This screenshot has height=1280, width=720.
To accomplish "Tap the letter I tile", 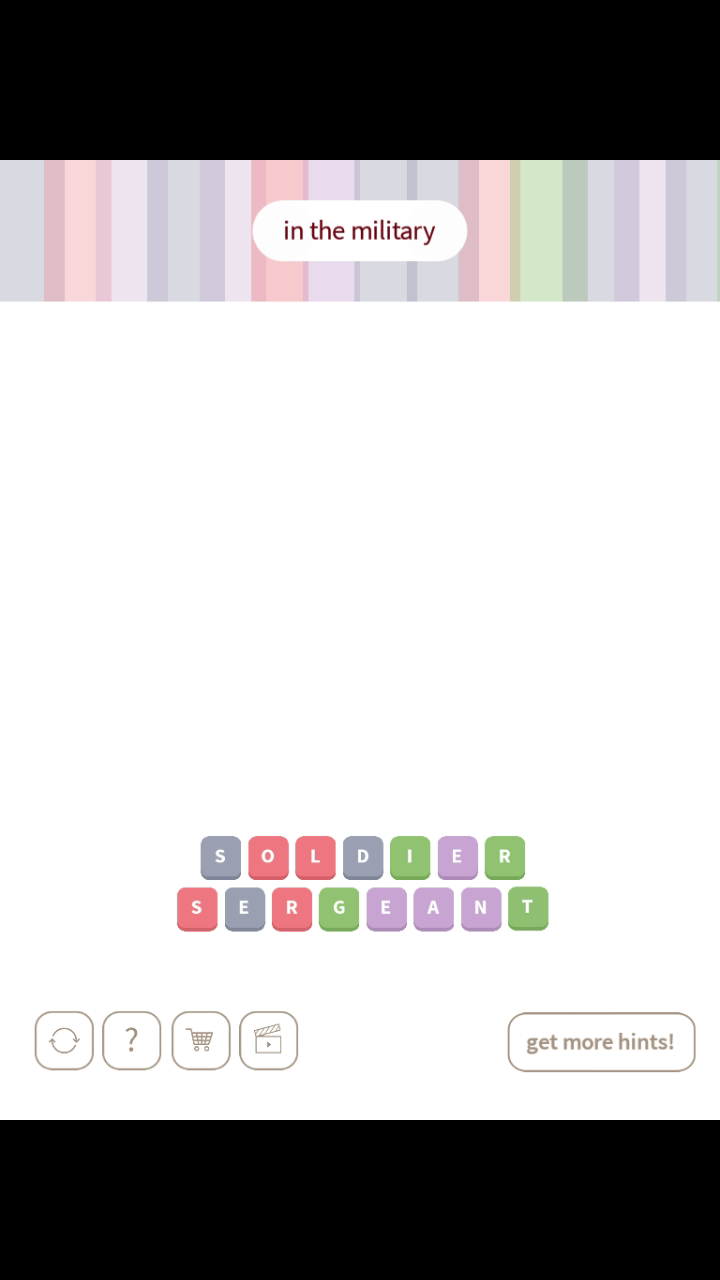I will (x=410, y=856).
